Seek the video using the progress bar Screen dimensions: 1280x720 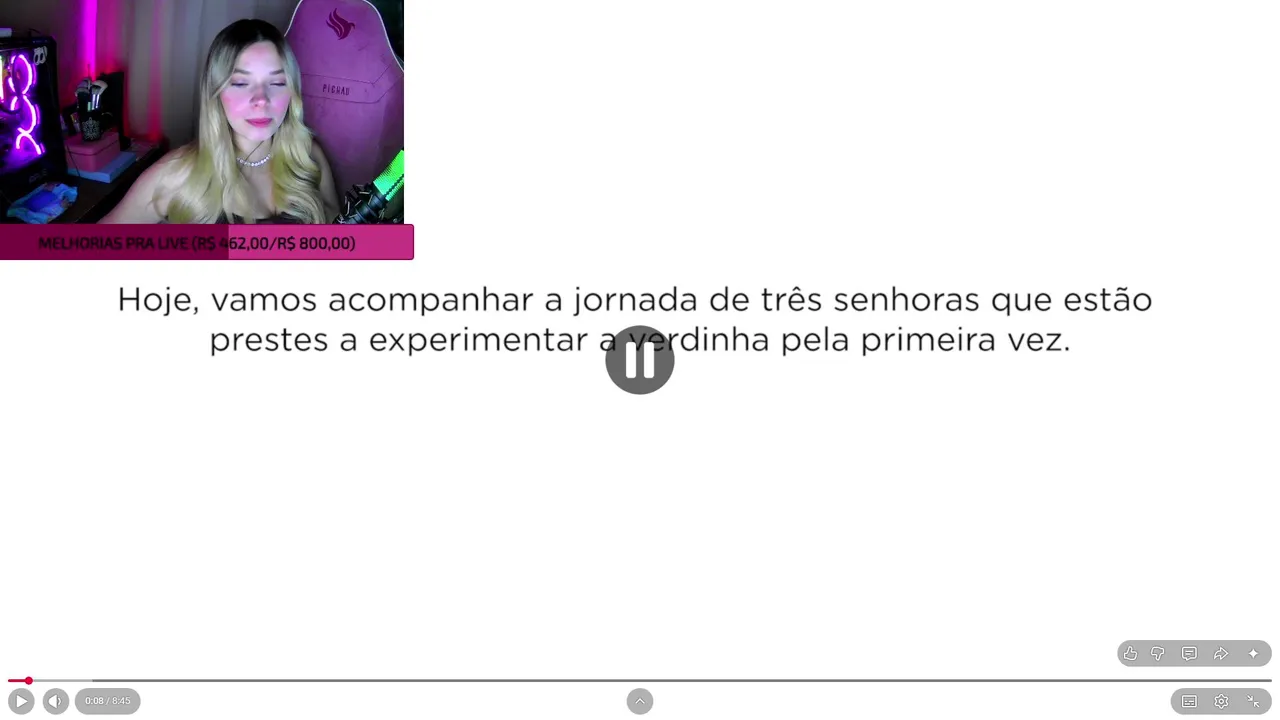640,681
